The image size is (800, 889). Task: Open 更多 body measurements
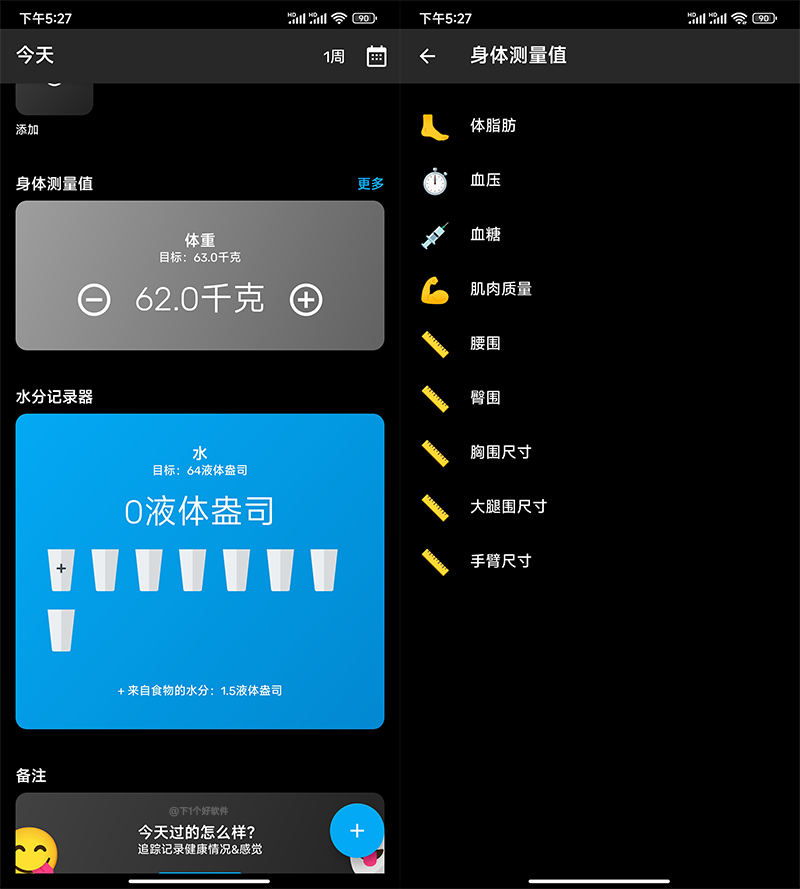[x=370, y=184]
